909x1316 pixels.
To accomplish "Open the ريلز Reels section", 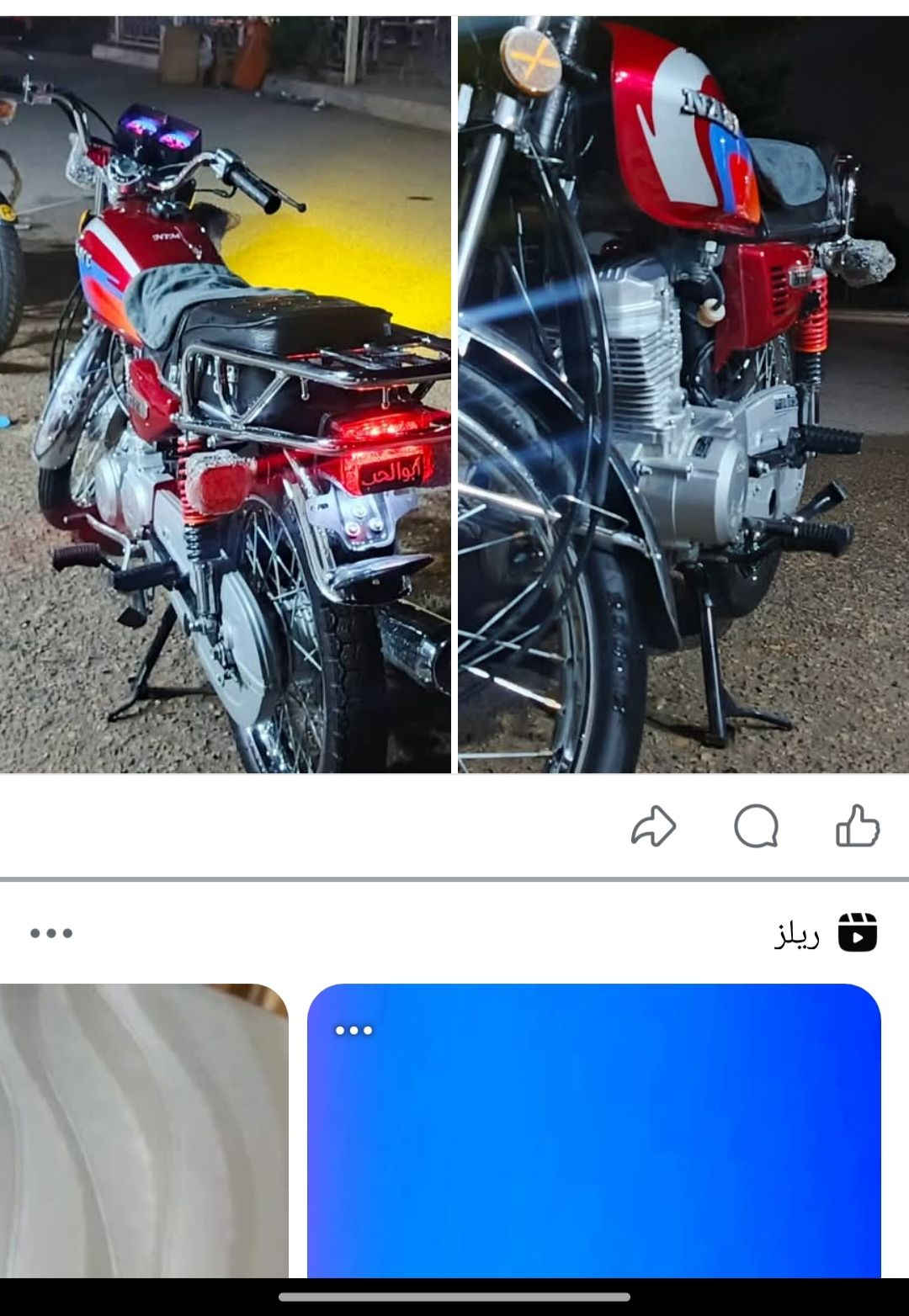I will (825, 934).
